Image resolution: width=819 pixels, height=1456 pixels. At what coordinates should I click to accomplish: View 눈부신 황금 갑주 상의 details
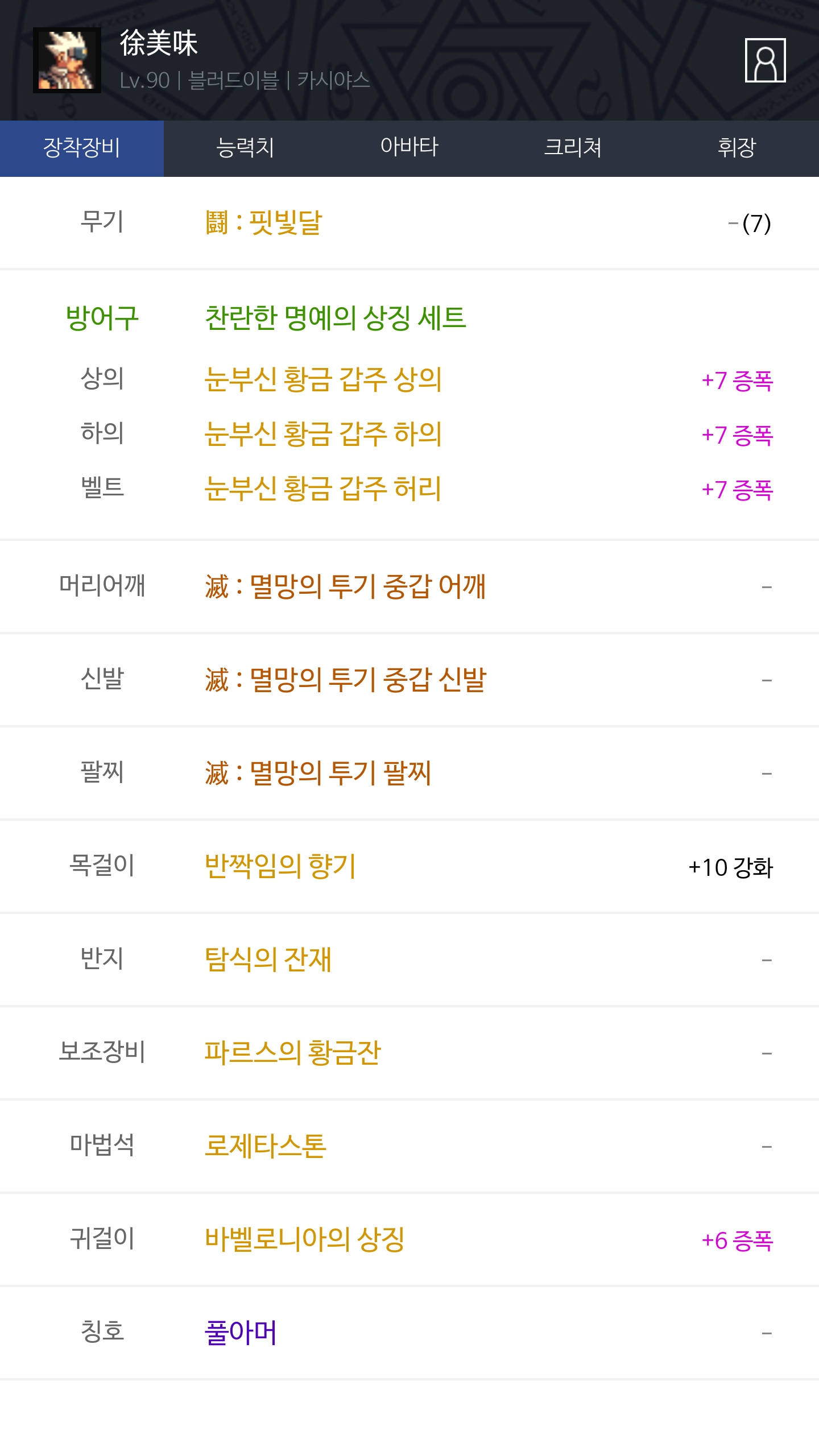323,379
